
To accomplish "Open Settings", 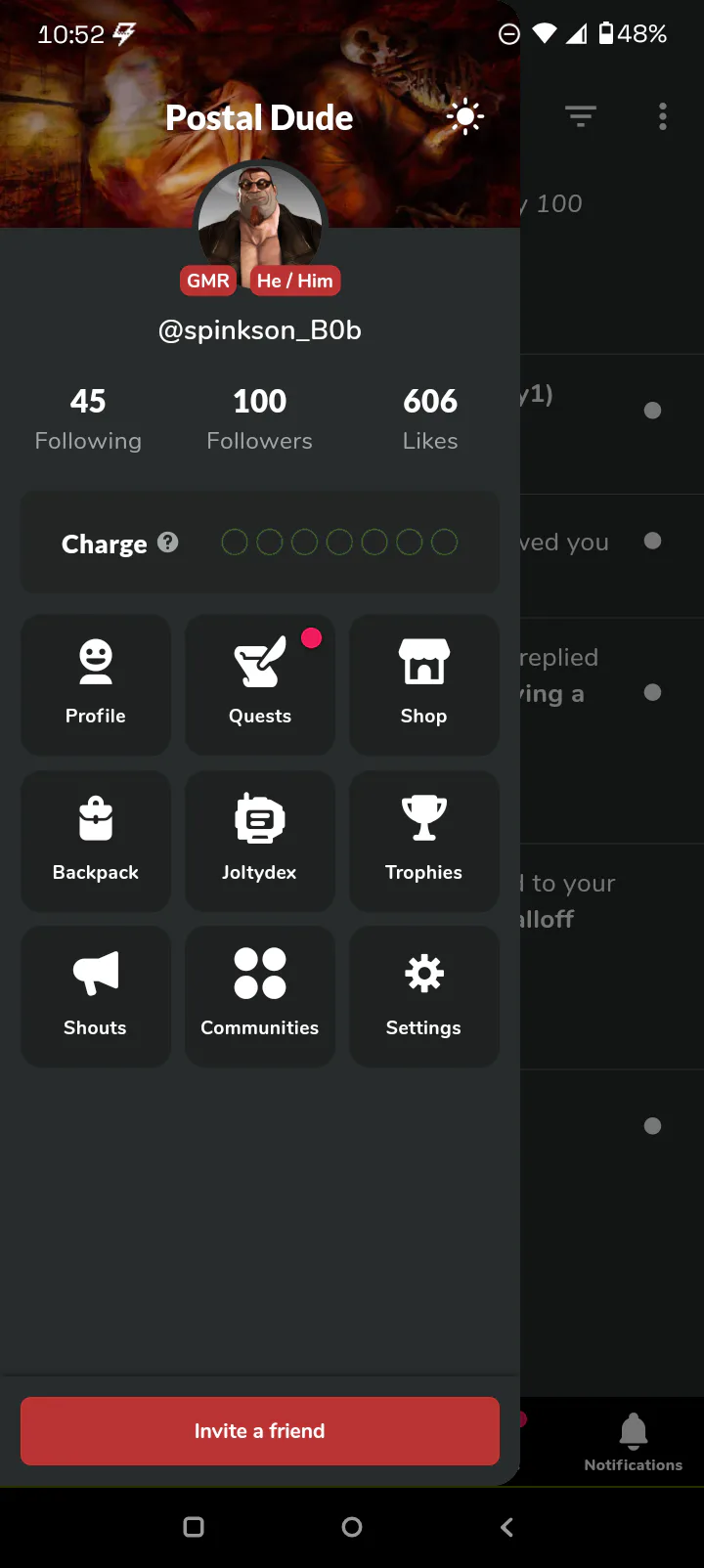I will point(424,996).
